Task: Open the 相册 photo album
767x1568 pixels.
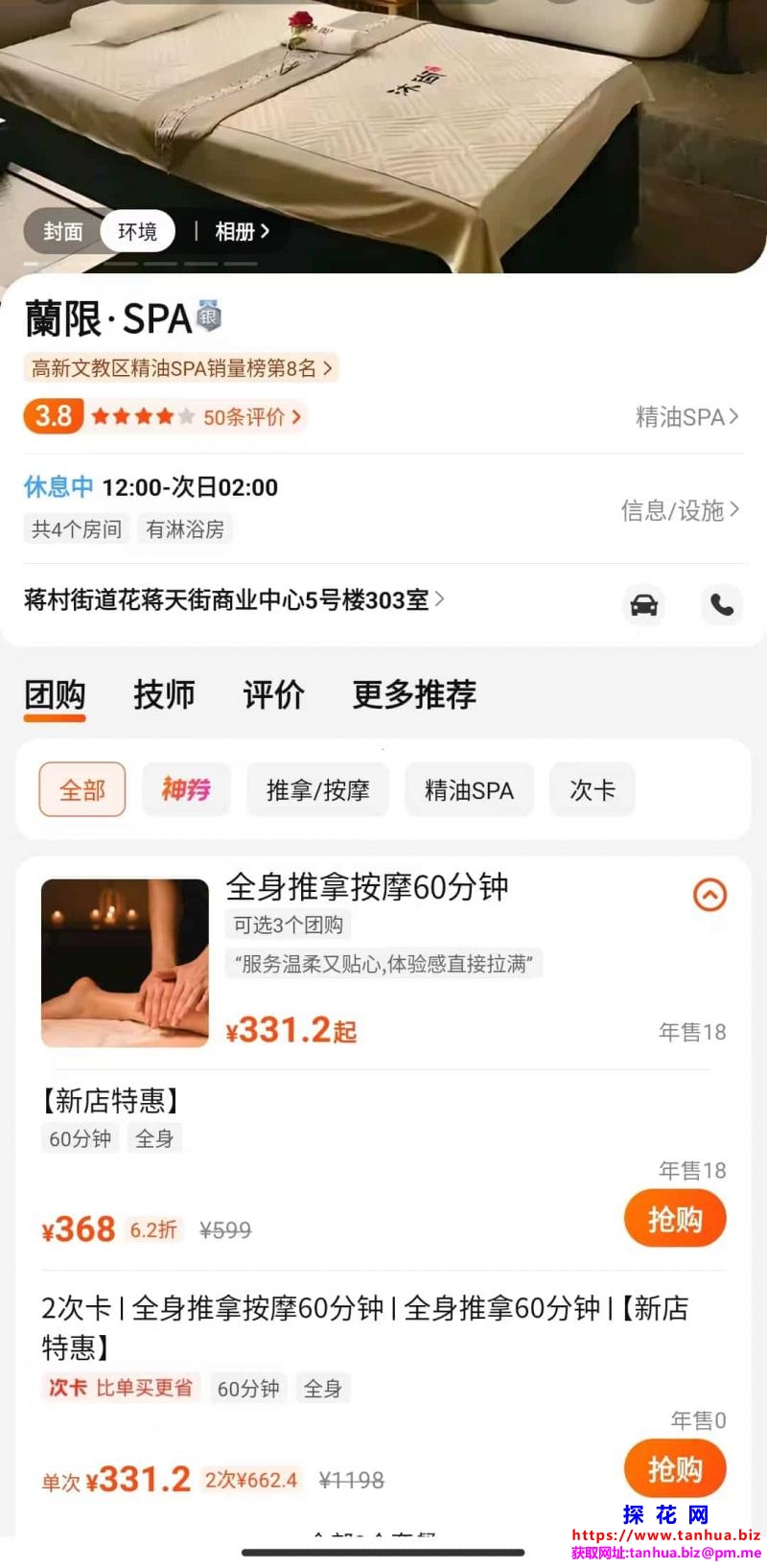Action: tap(242, 231)
